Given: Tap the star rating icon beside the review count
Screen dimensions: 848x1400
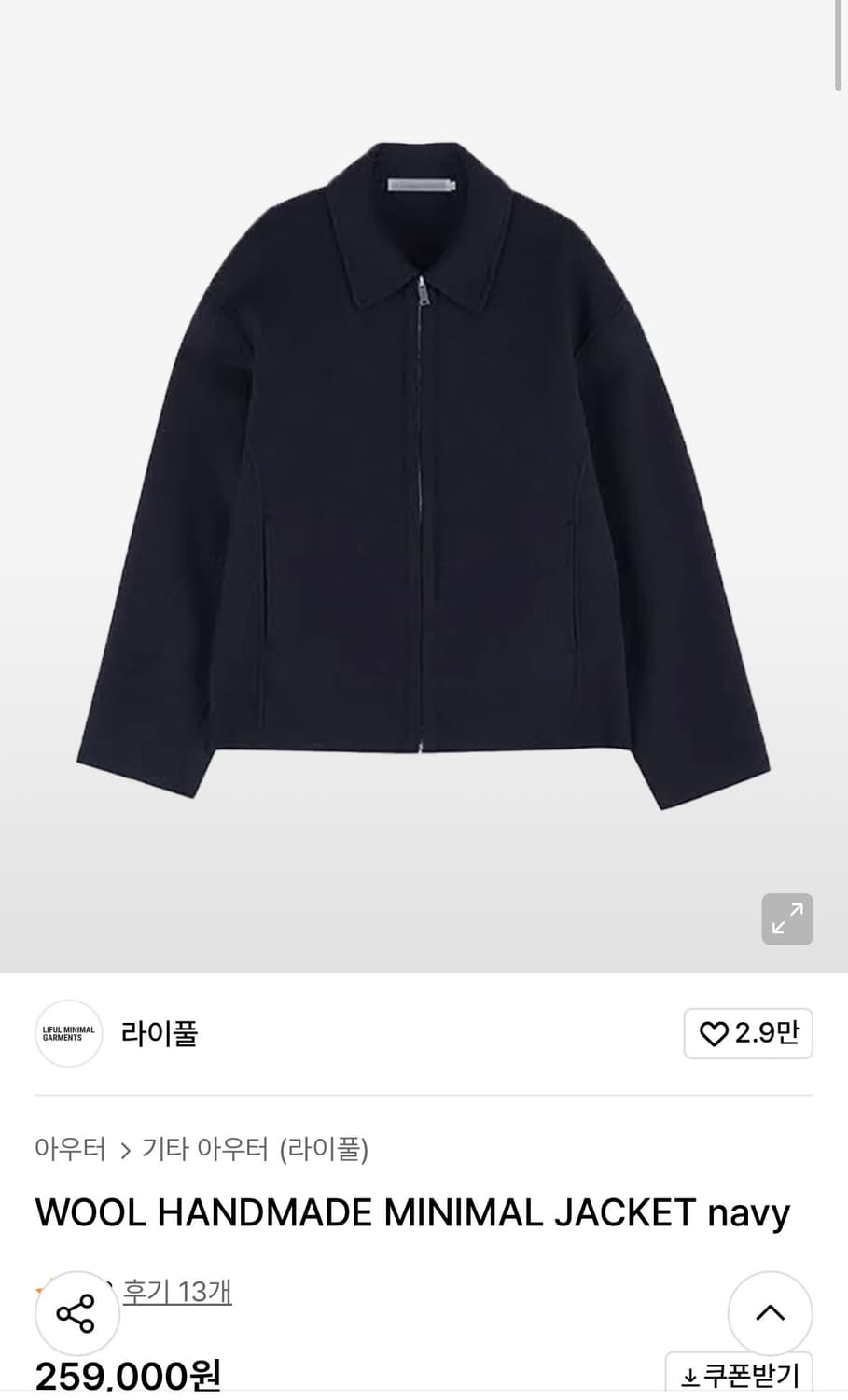Looking at the screenshot, I should [x=39, y=1291].
